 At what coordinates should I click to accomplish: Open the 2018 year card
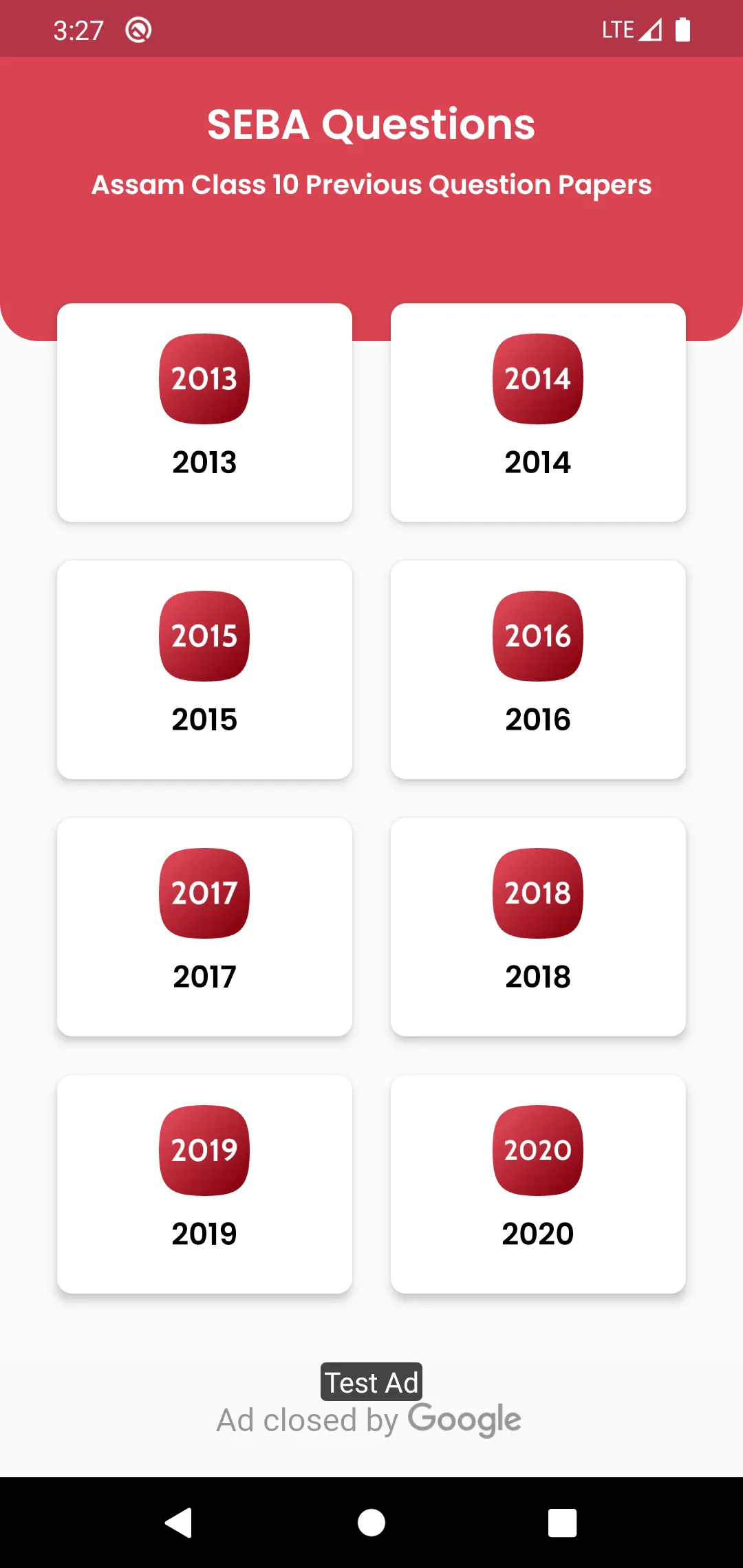538,927
